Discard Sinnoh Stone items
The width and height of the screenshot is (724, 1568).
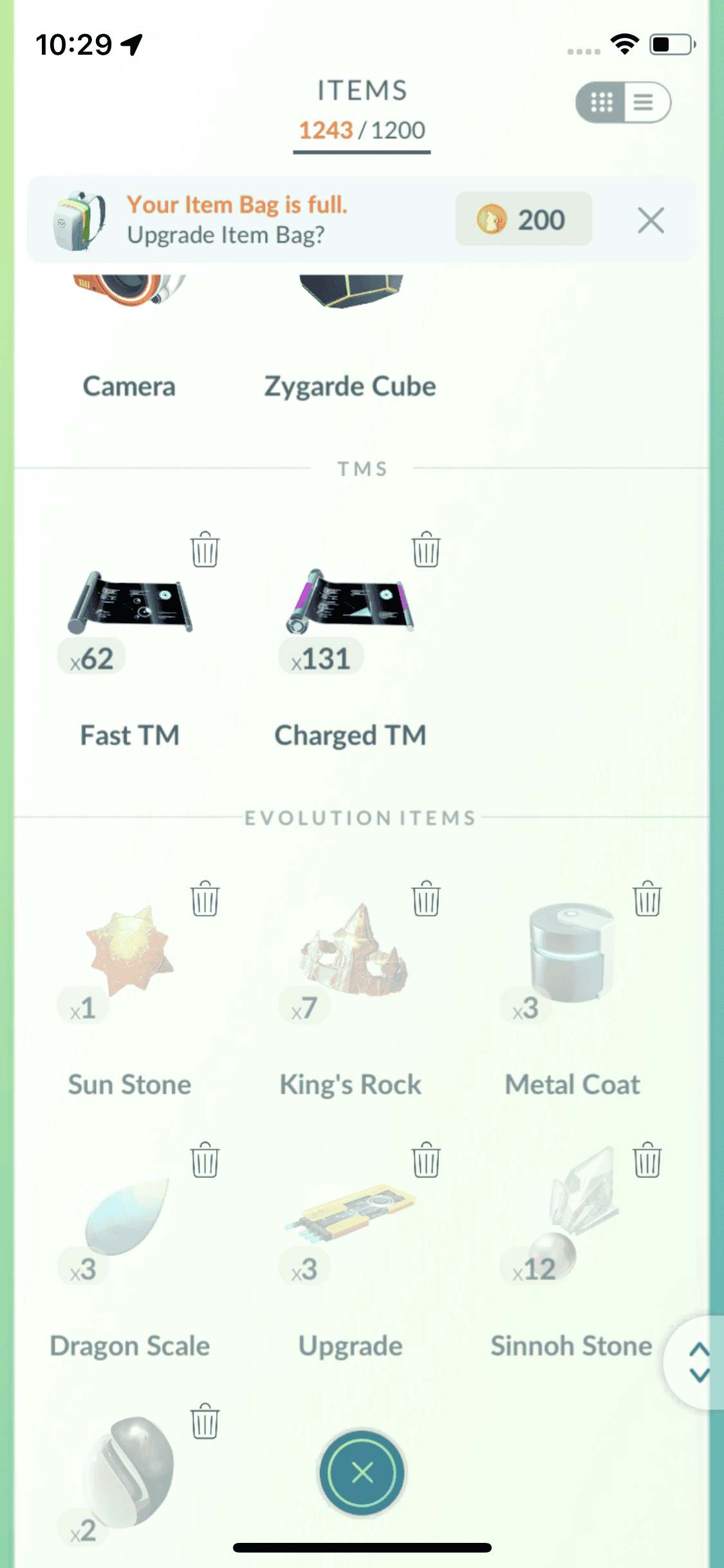647,1160
